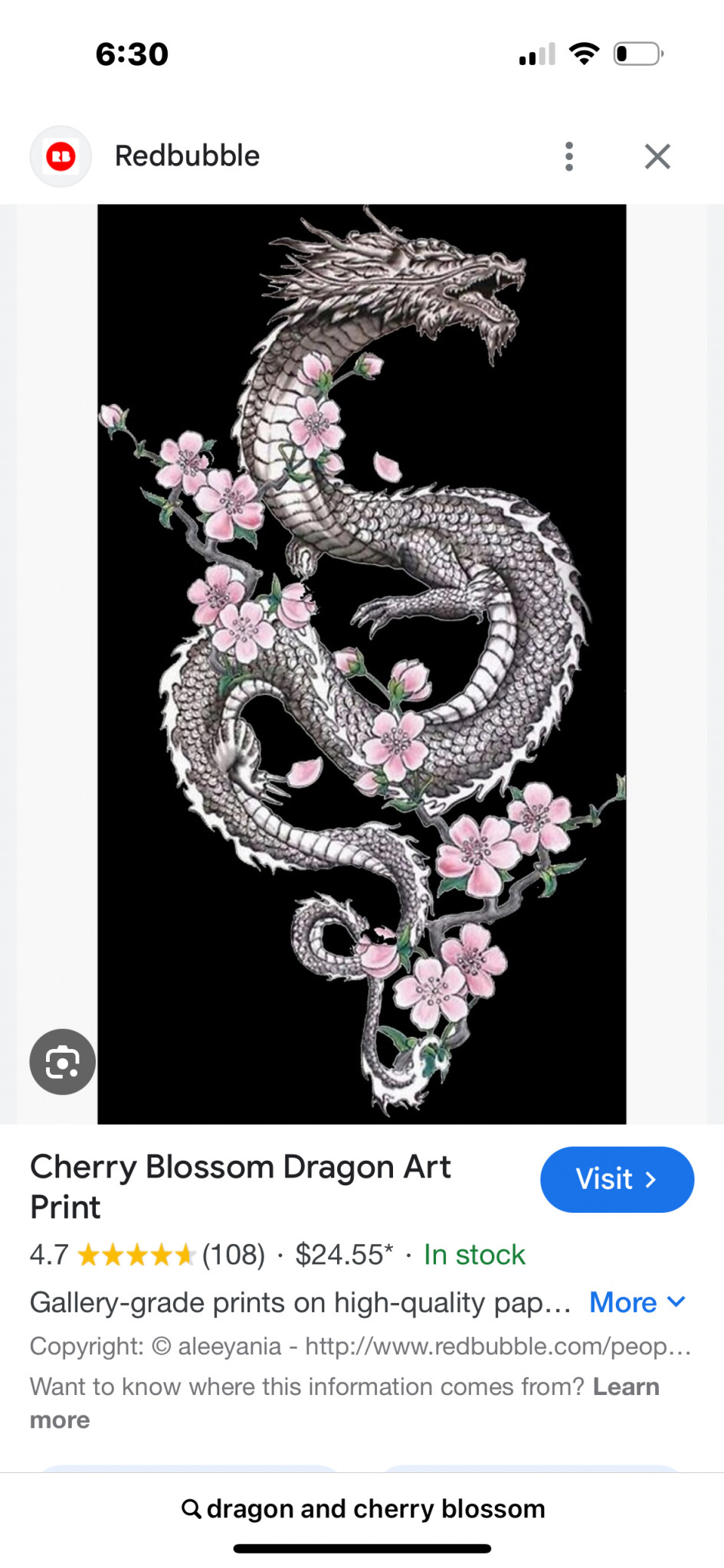Open the Cherry Blossom Dragon image

tap(362, 664)
